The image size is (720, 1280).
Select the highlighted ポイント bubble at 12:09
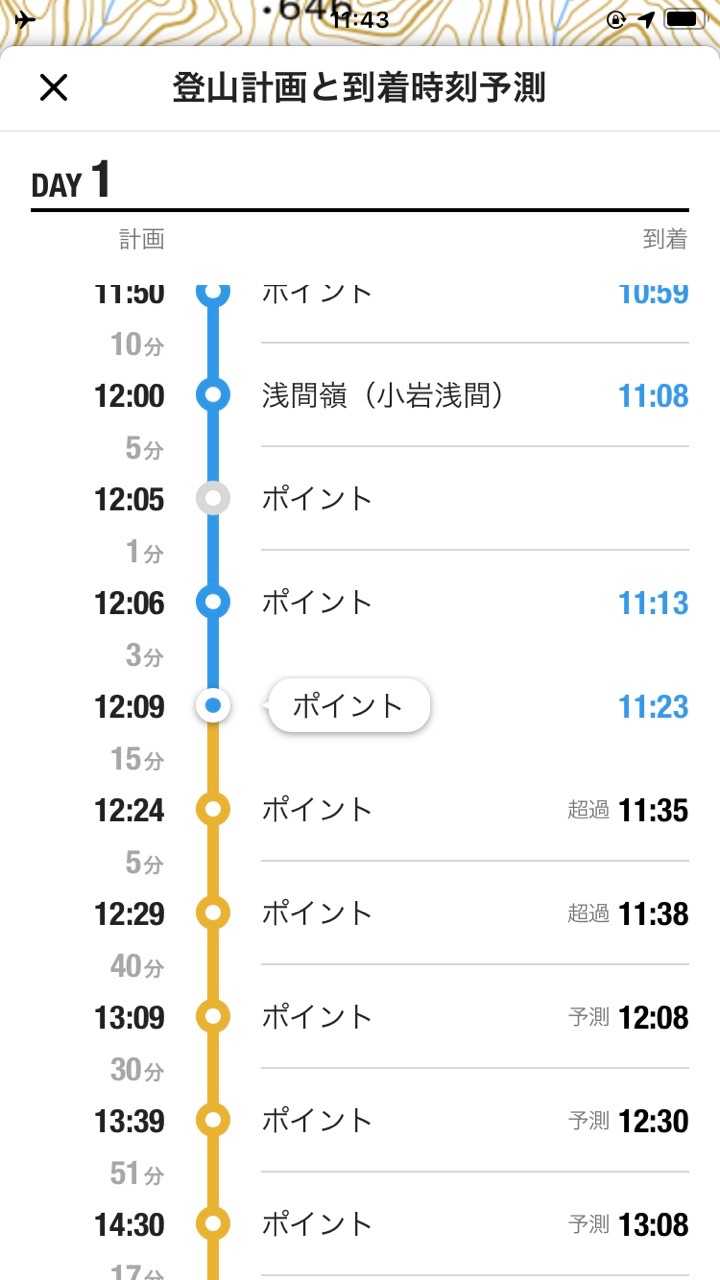pos(348,706)
